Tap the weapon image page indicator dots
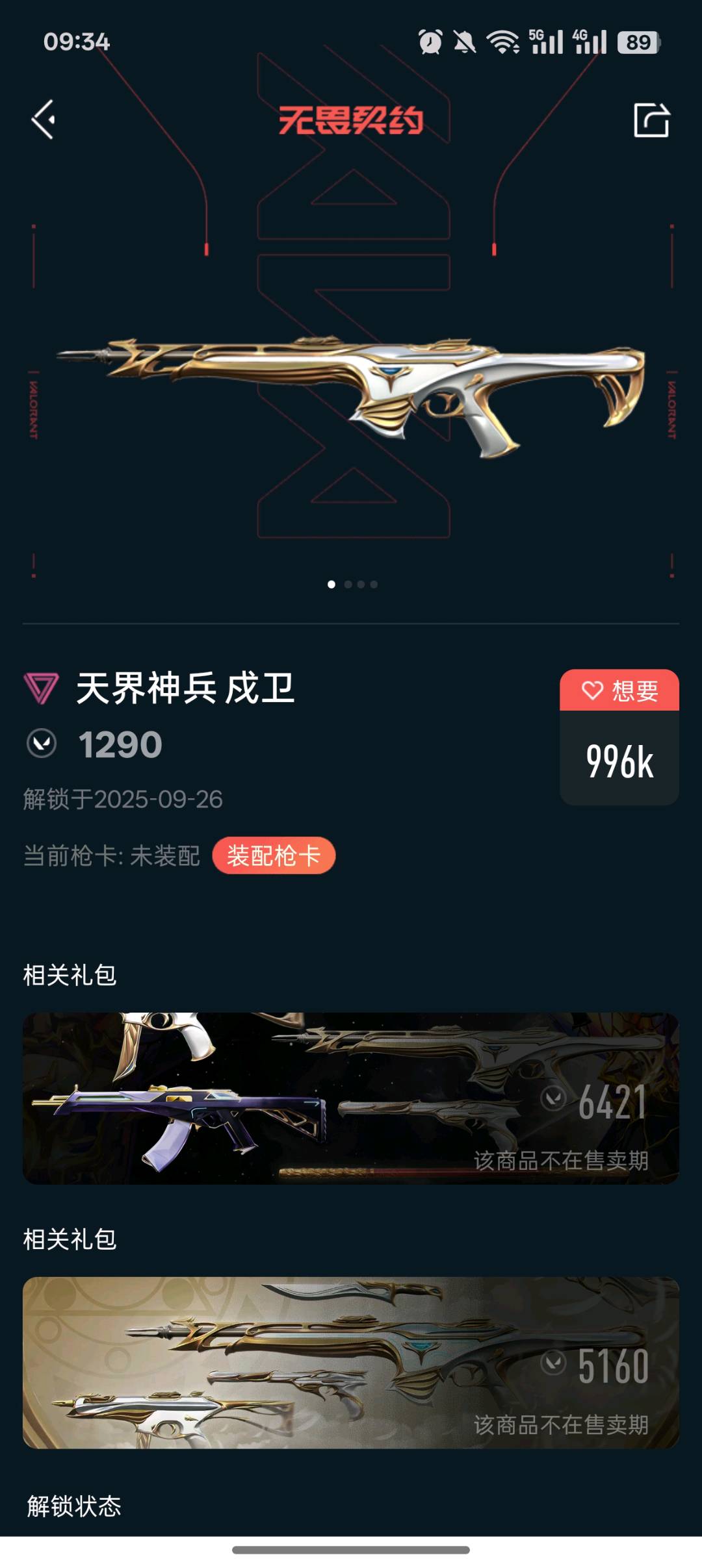 click(352, 585)
